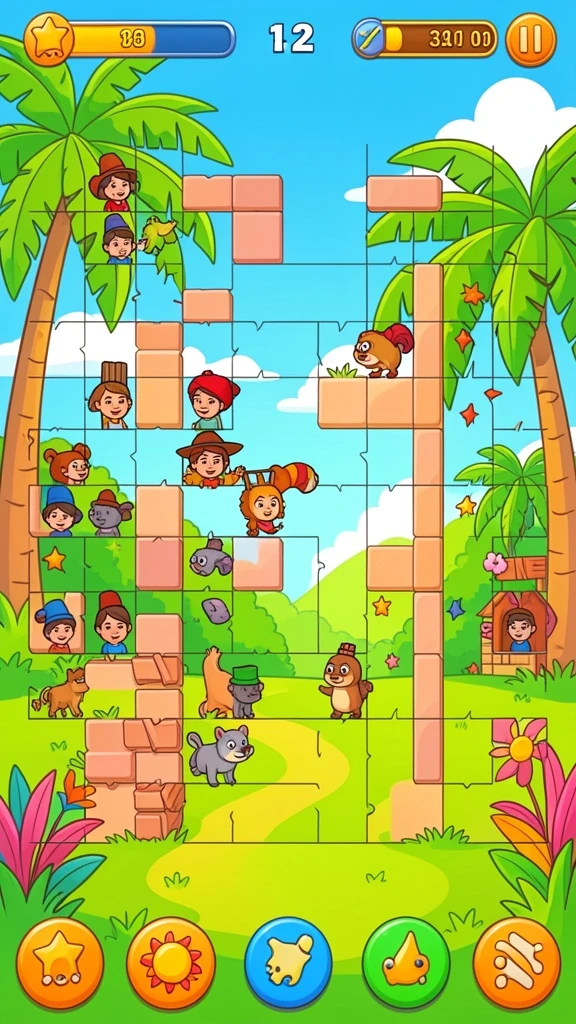Tap the orange star booster button
Viewport: 576px width, 1024px height.
tap(59, 963)
